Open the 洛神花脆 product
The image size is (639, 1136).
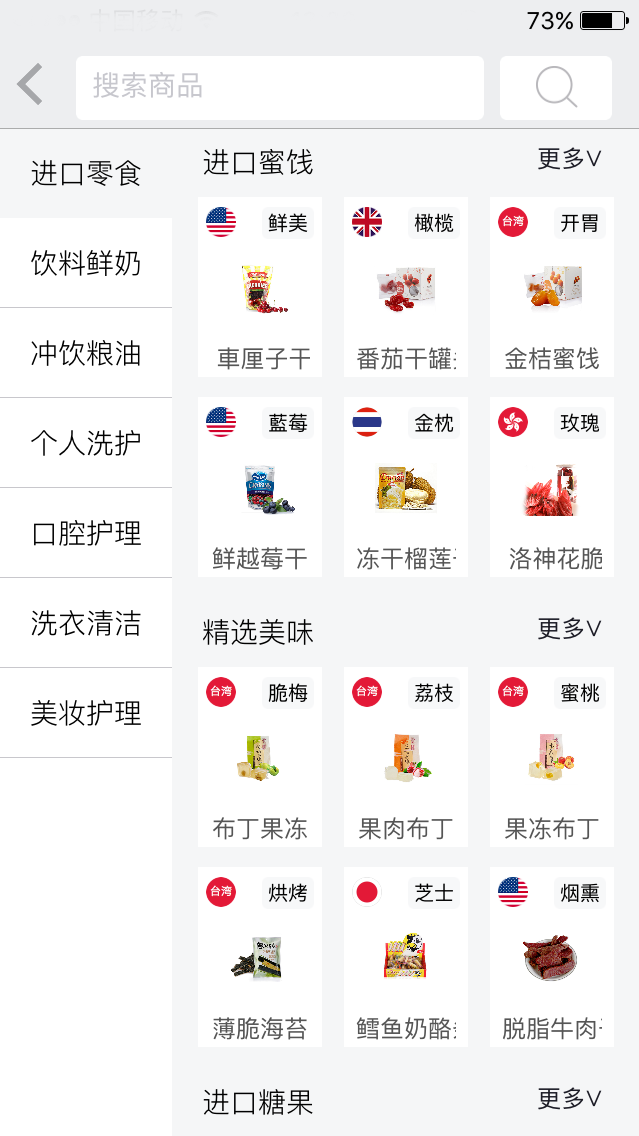(552, 488)
